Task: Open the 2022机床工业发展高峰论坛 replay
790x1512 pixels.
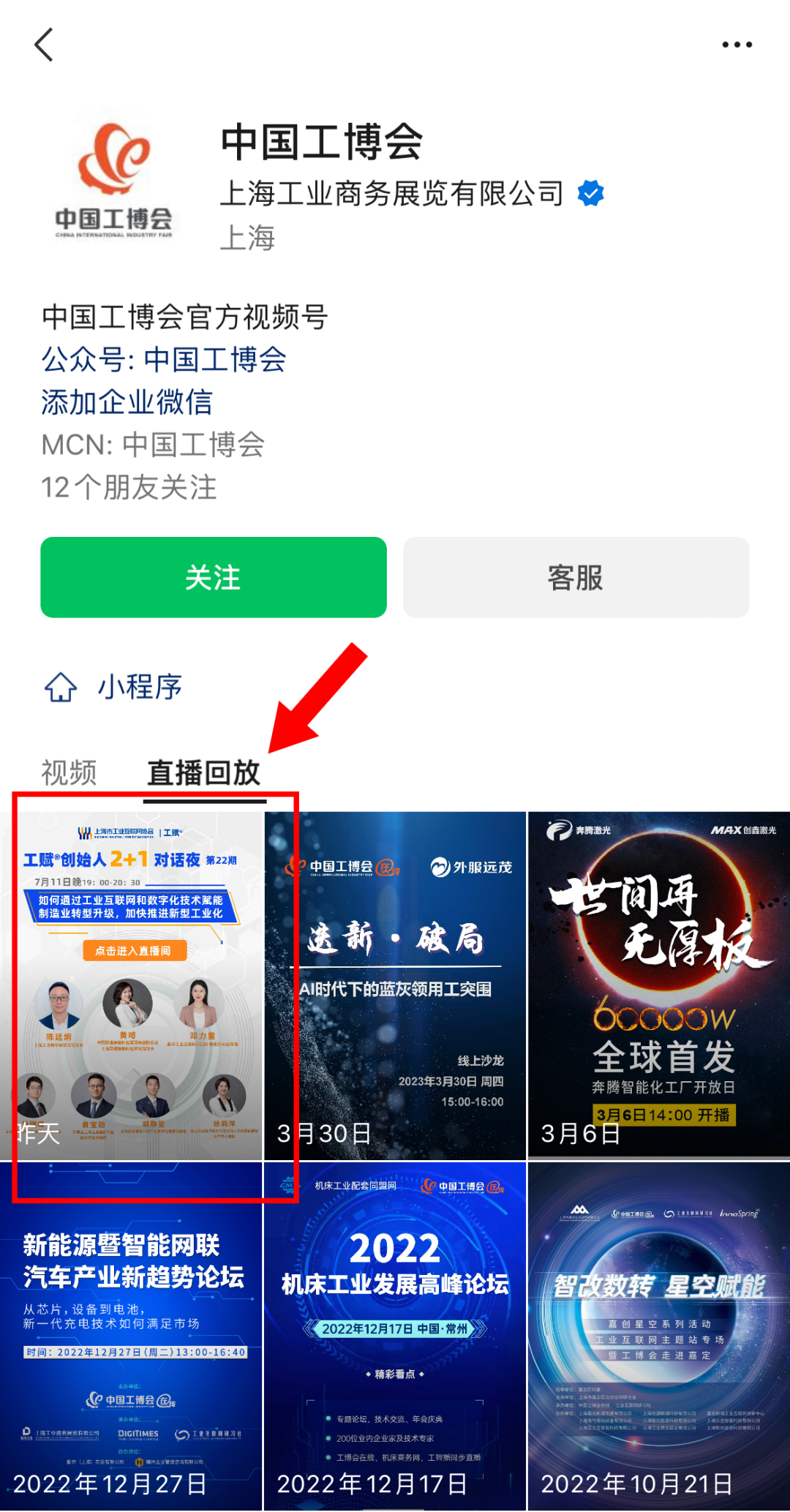Action: pyautogui.click(x=395, y=1336)
